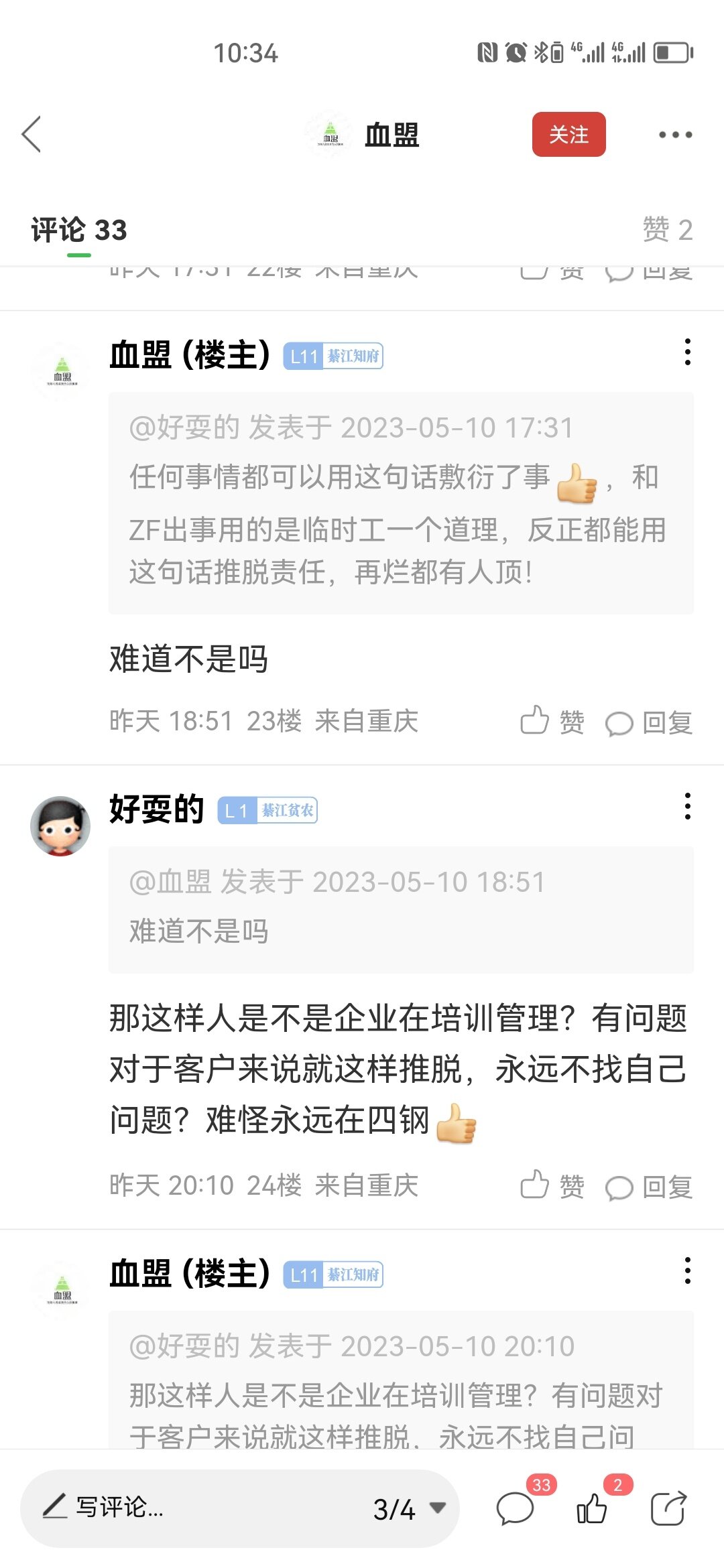Open 好耍的 user avatar
Viewport: 724px width, 1568px height.
(60, 826)
